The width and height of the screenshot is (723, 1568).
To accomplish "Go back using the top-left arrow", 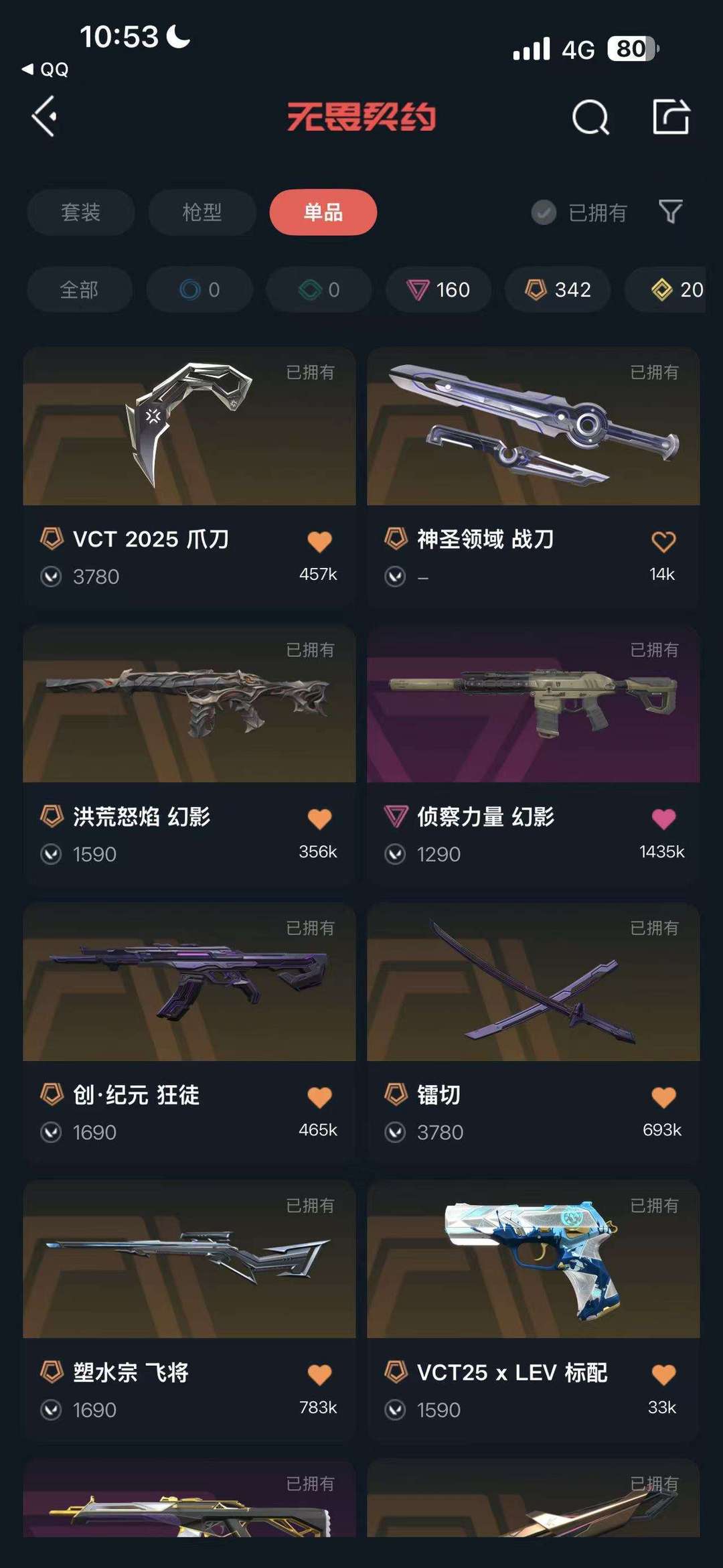I will coord(44,117).
